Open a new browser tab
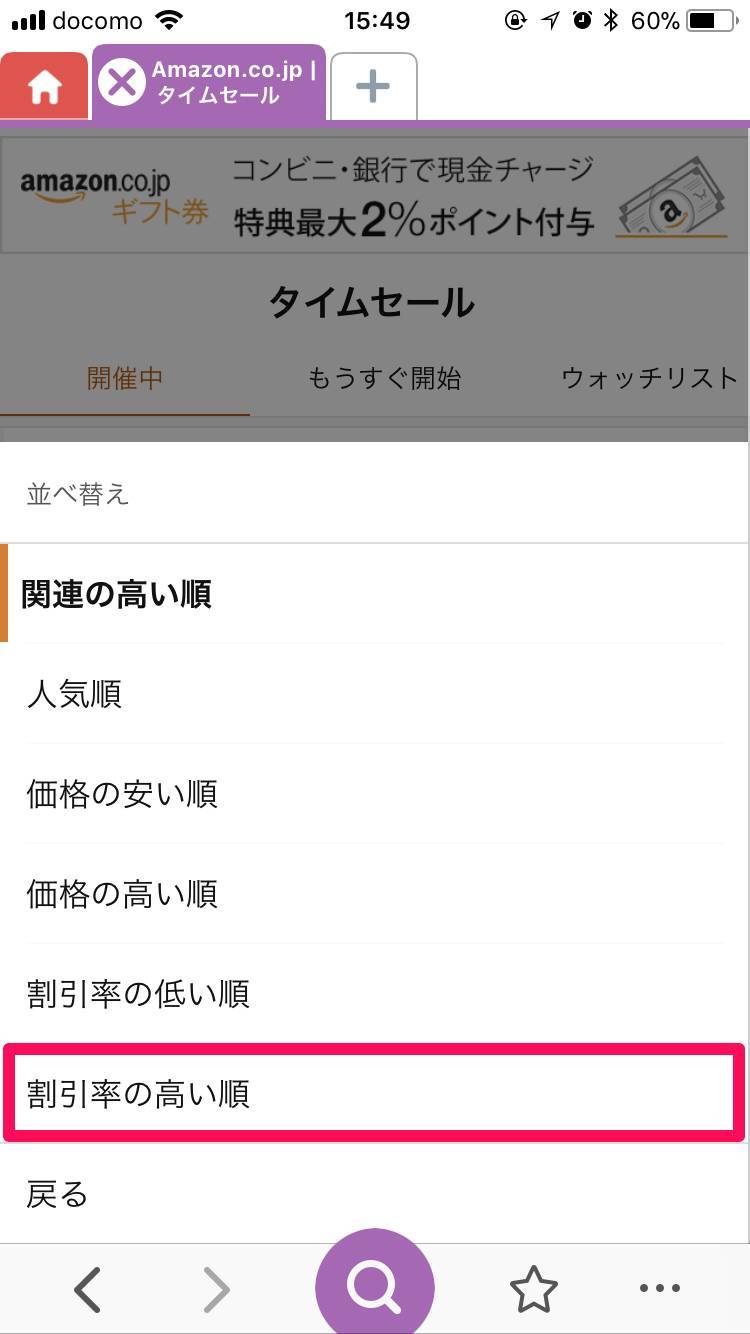 [x=373, y=86]
